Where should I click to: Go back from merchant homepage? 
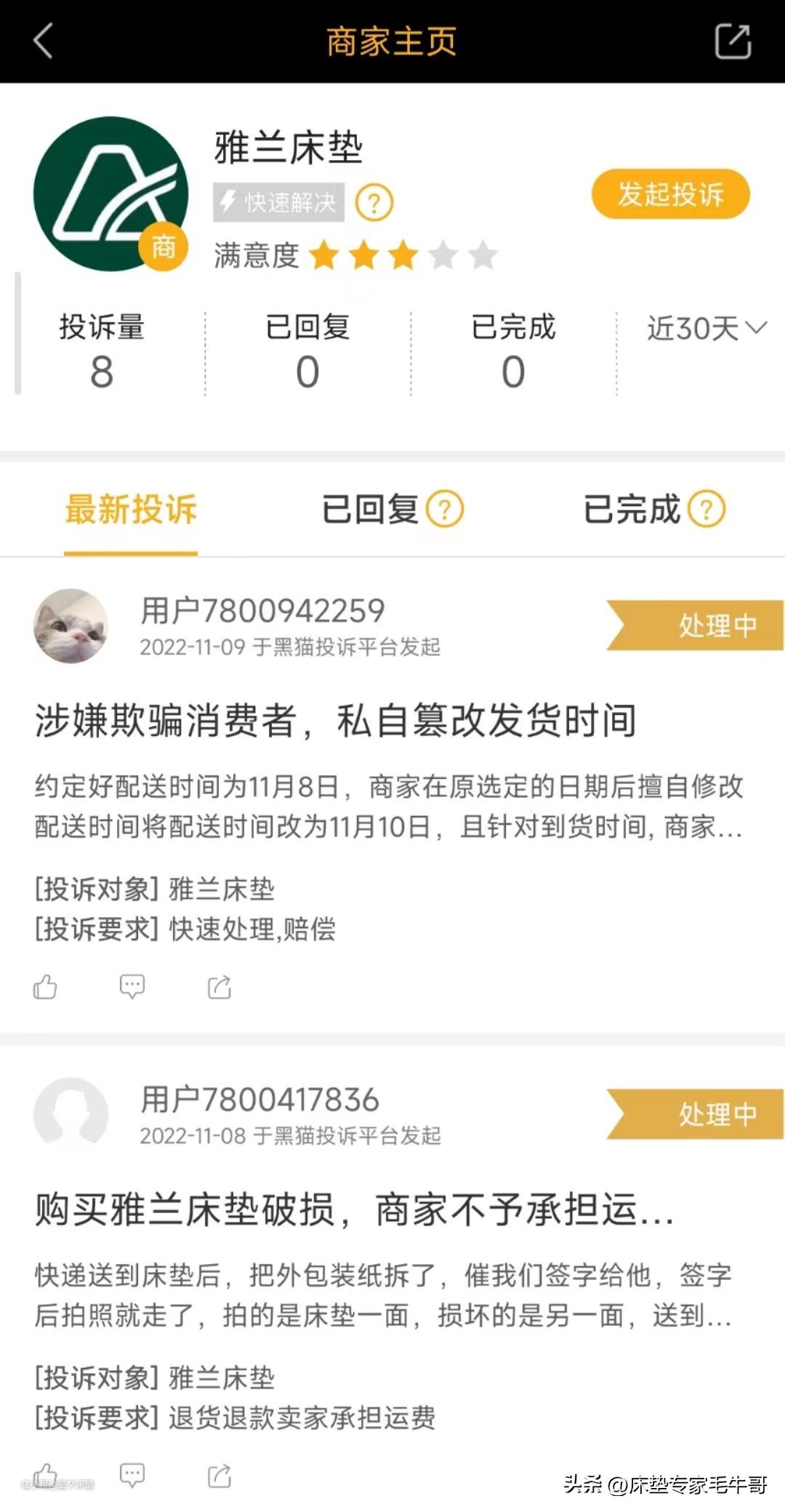coord(44,41)
